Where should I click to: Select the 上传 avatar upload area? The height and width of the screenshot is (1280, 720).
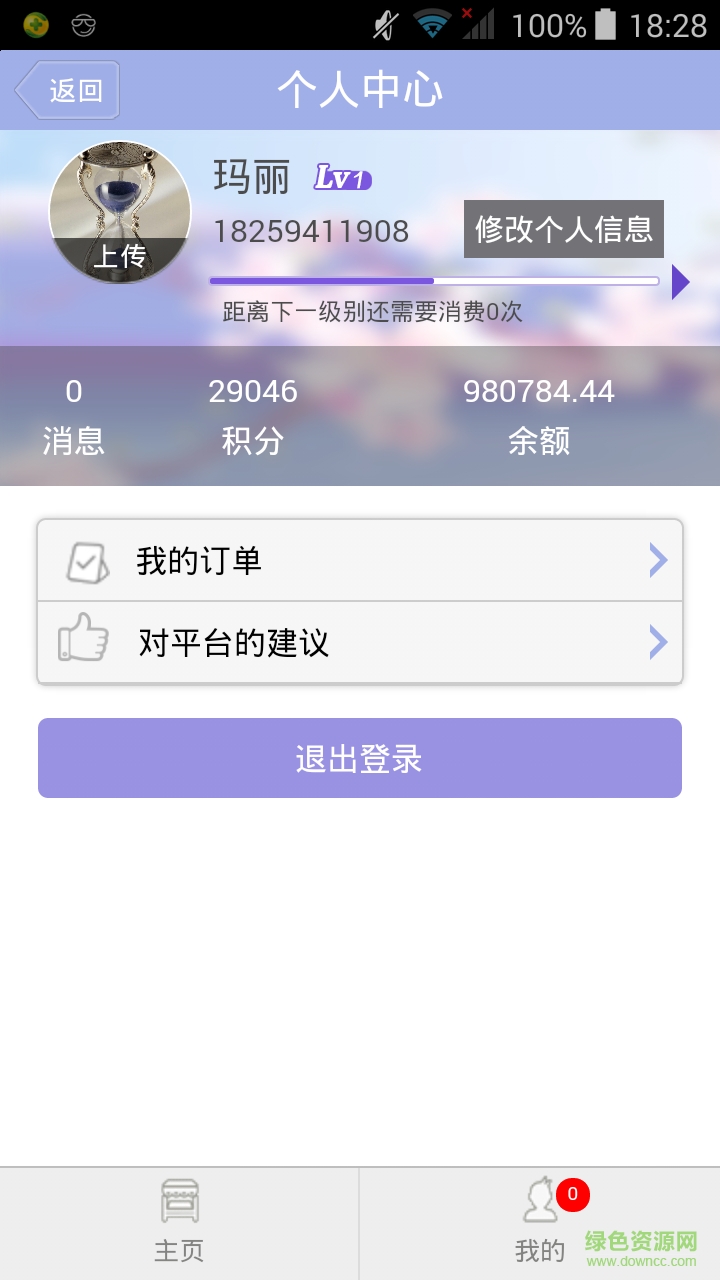pyautogui.click(x=119, y=254)
